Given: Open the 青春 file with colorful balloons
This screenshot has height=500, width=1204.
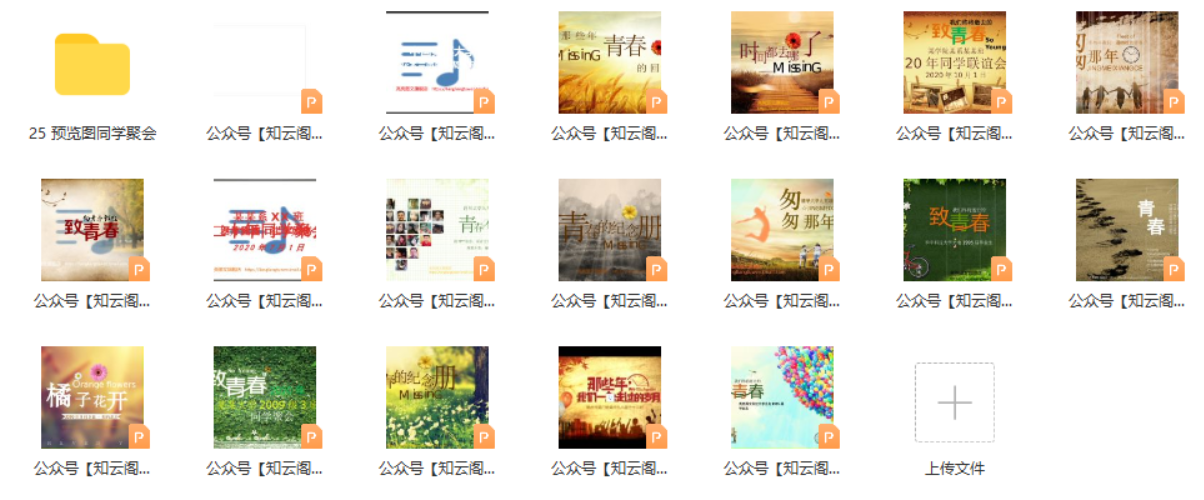Looking at the screenshot, I should 781,397.
